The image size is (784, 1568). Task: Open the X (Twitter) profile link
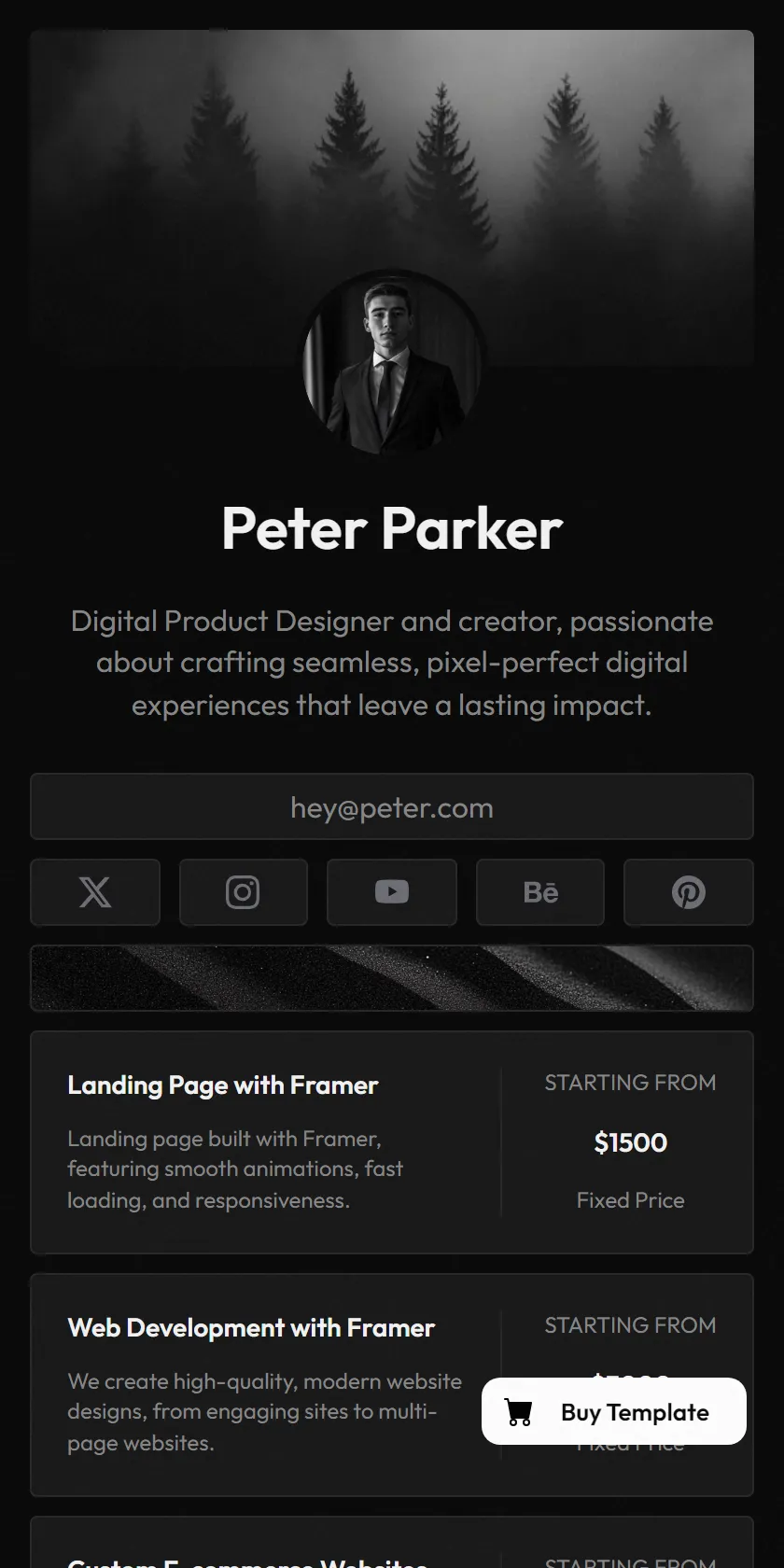95,892
